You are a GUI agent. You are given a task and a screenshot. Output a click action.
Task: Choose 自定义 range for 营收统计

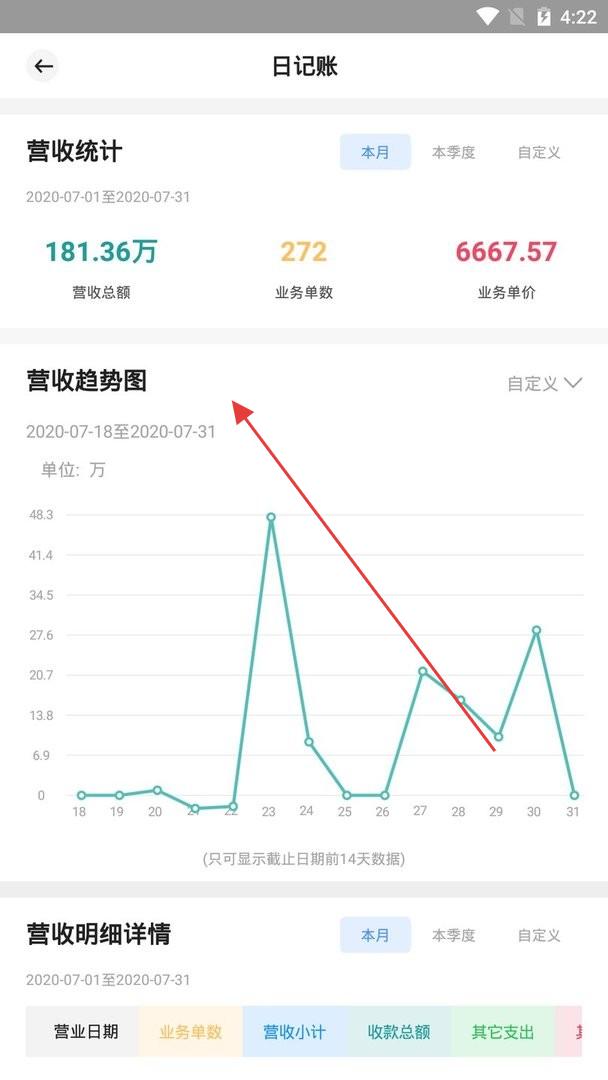539,152
